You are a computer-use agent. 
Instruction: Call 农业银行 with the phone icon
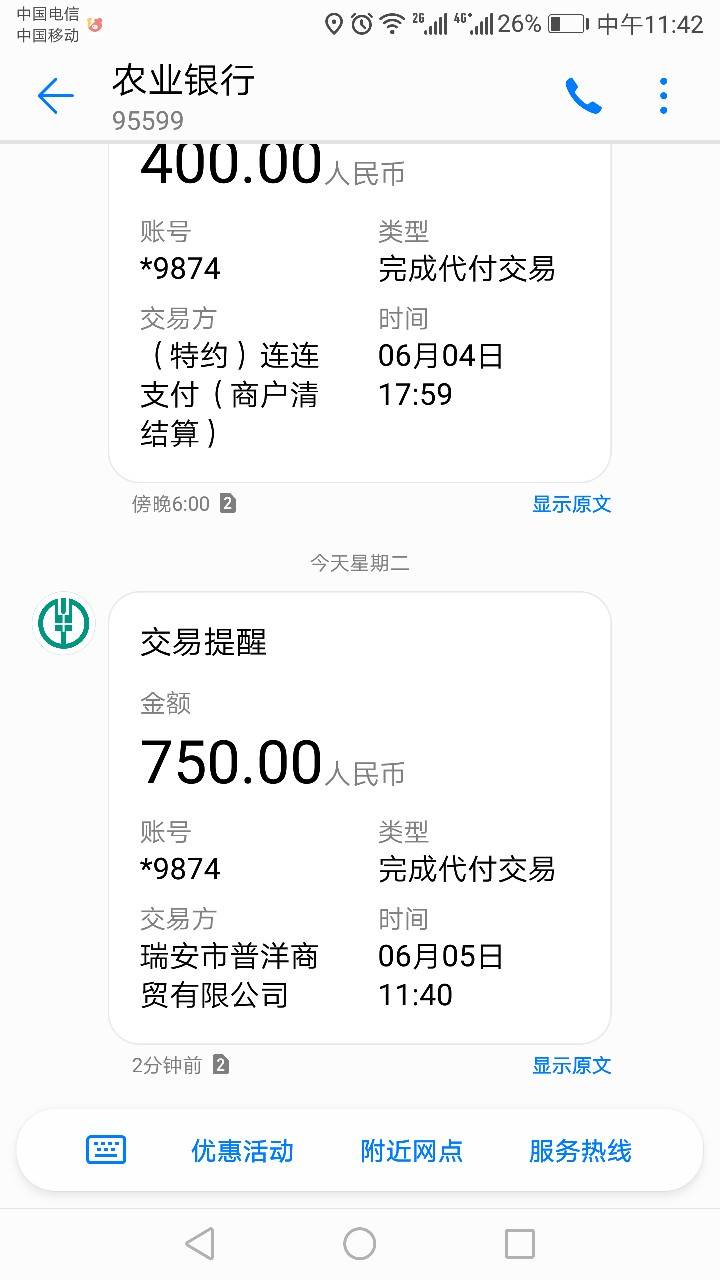(x=583, y=96)
